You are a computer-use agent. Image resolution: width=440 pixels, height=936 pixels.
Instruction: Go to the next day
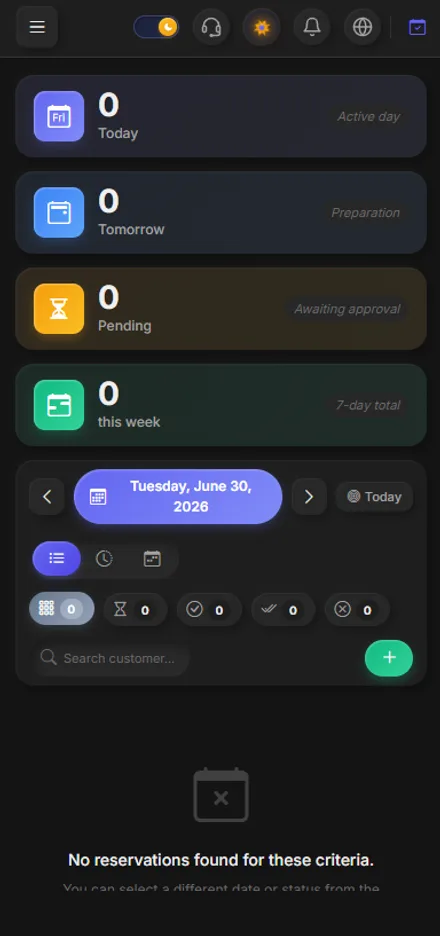coord(309,496)
